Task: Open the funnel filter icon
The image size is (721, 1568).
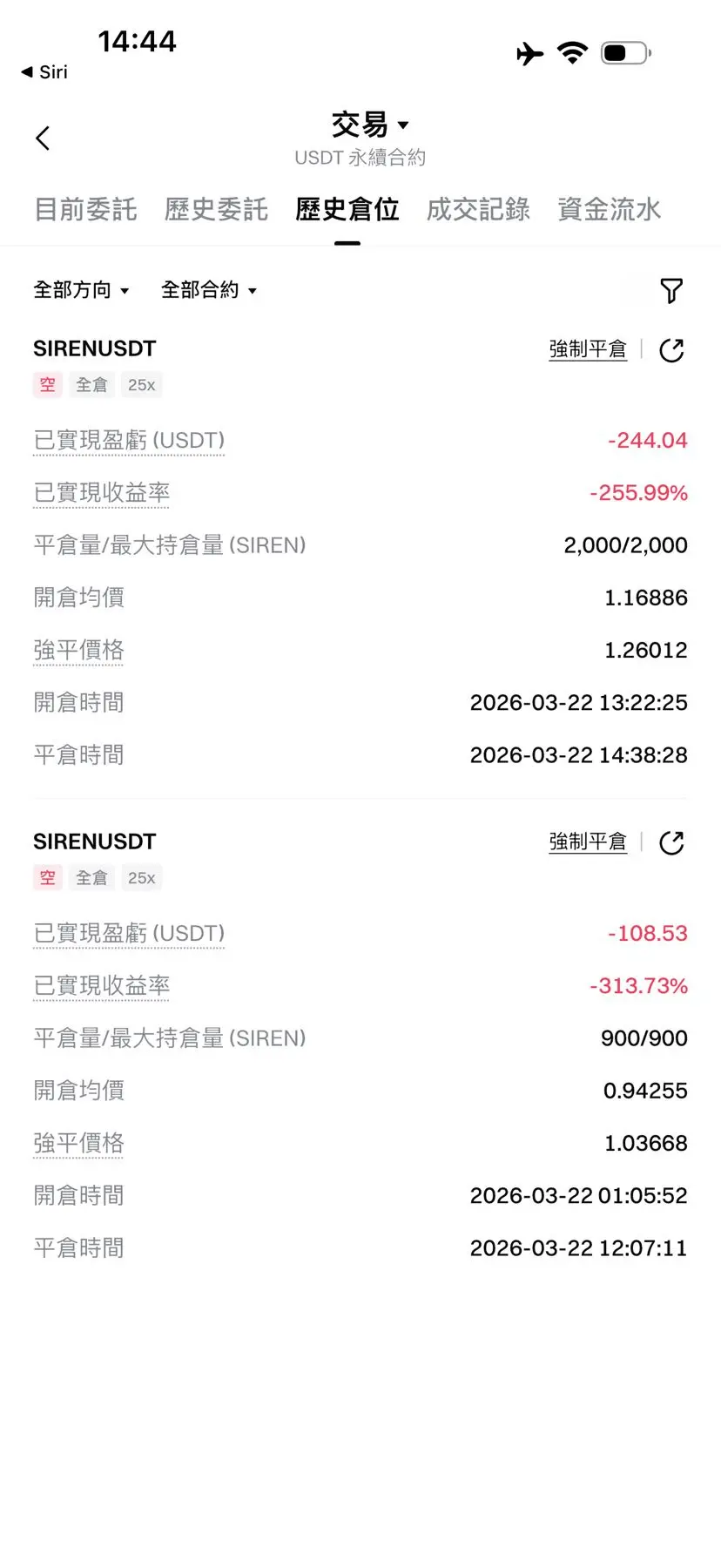Action: 671,290
